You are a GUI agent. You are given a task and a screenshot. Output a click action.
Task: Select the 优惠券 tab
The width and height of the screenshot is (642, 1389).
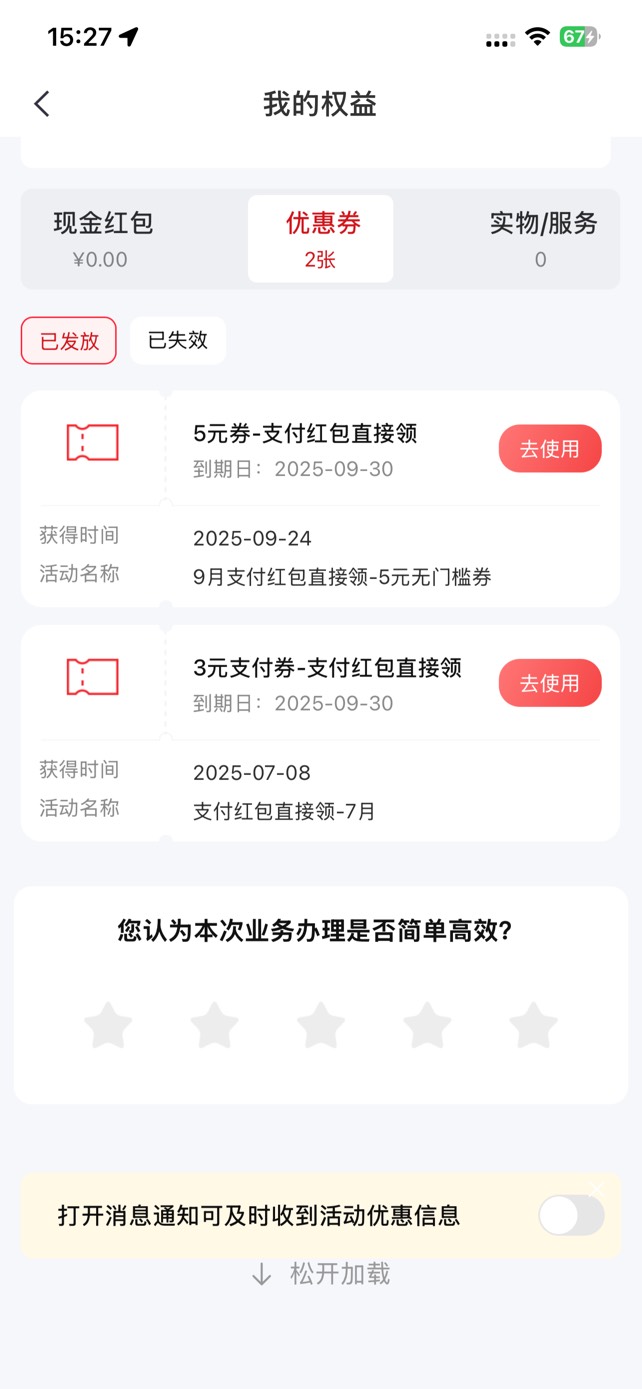coord(321,239)
